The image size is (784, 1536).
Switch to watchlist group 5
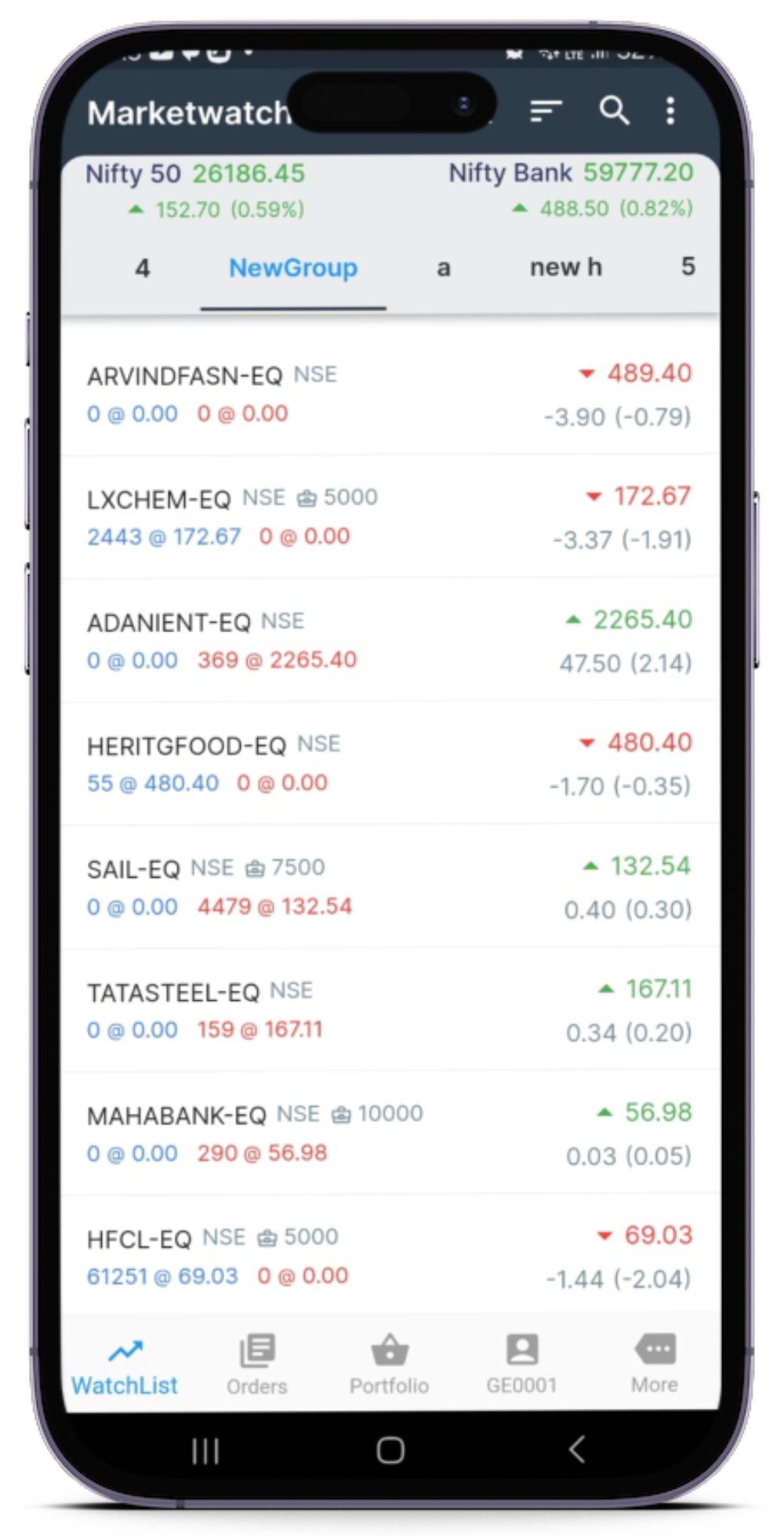(688, 268)
